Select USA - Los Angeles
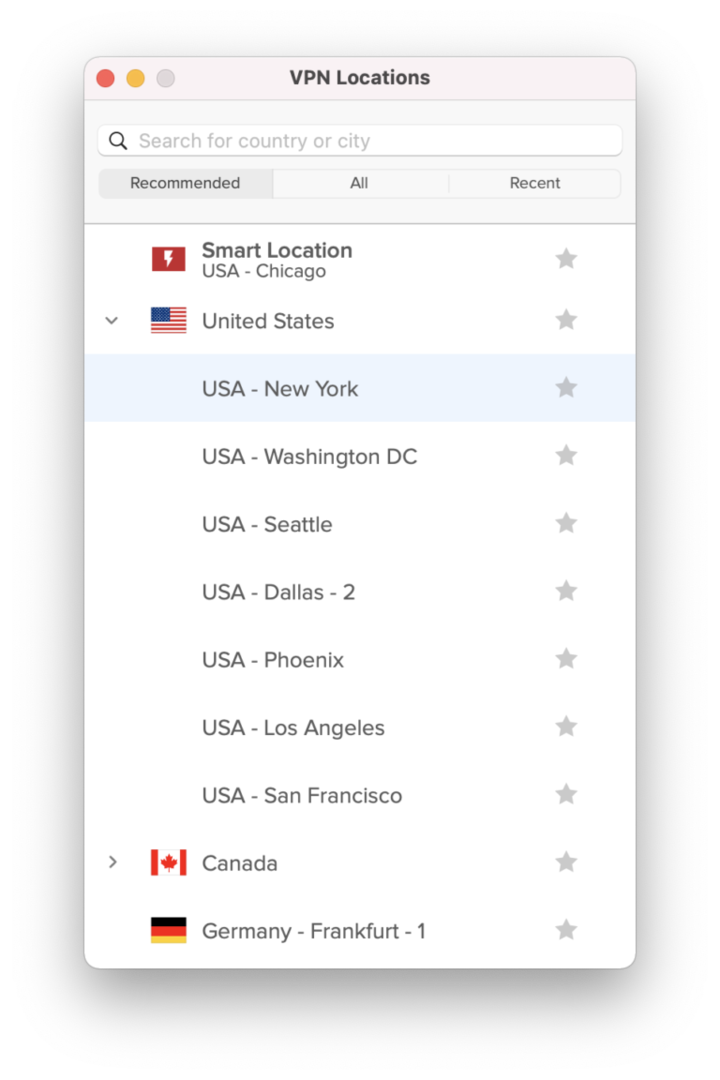This screenshot has width=720, height=1080. pos(293,728)
